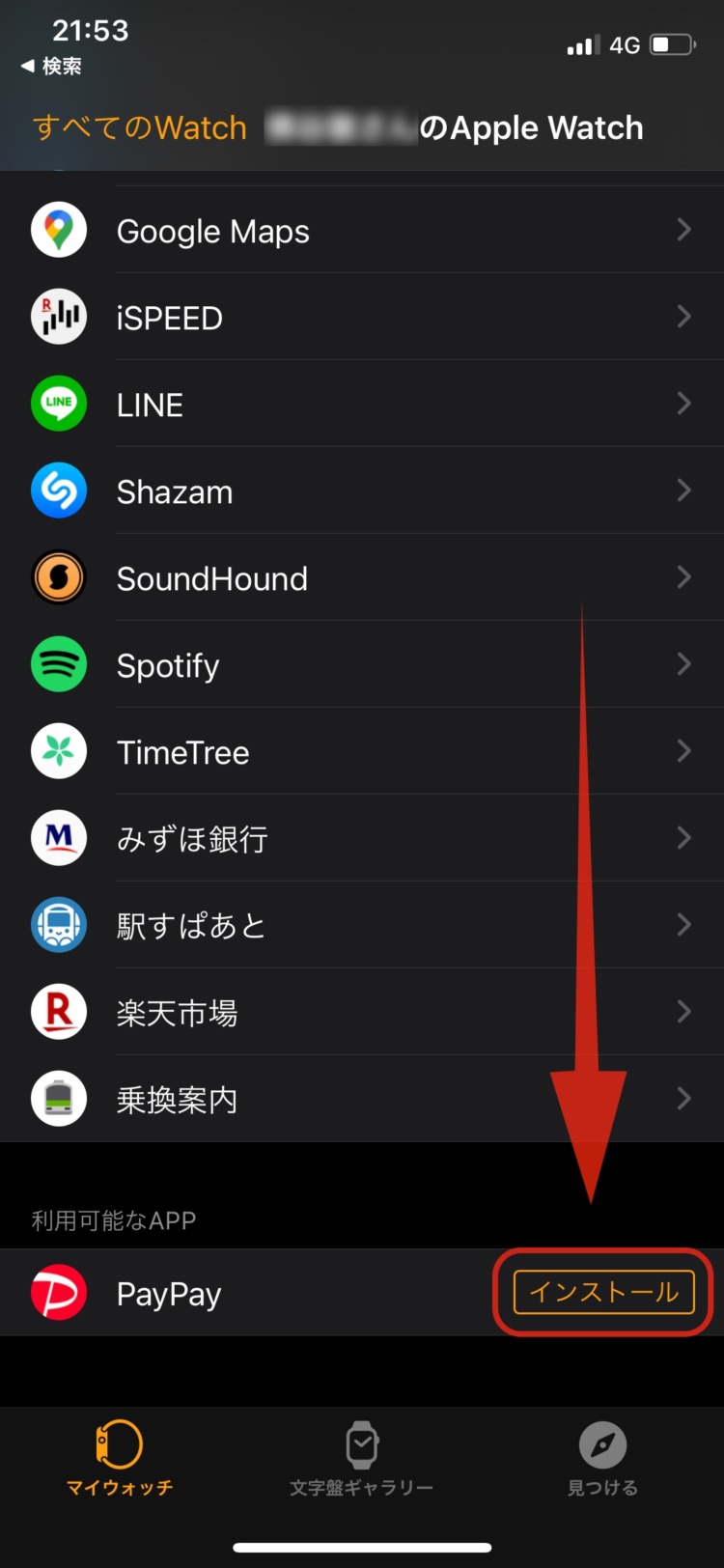Image resolution: width=724 pixels, height=1568 pixels.
Task: Tap the 楽天市場 app icon
Action: 59,1012
